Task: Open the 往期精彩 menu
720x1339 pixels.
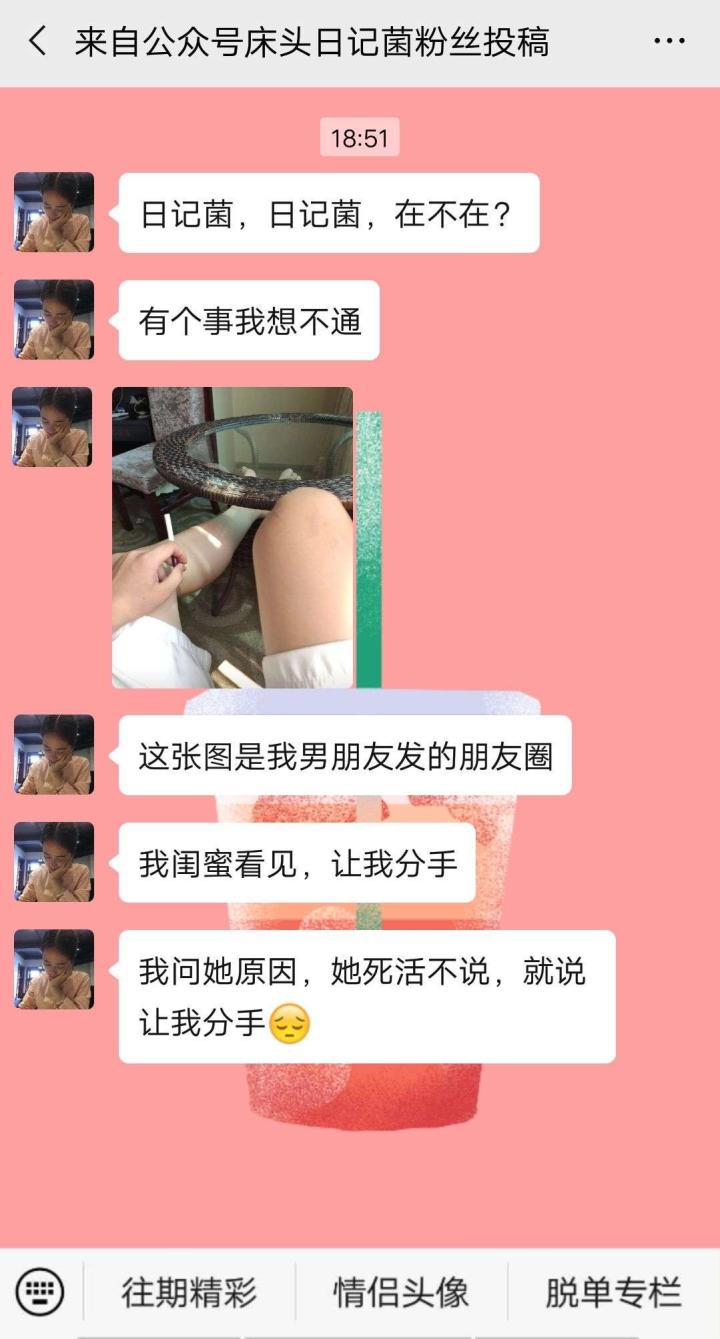Action: (x=189, y=1292)
